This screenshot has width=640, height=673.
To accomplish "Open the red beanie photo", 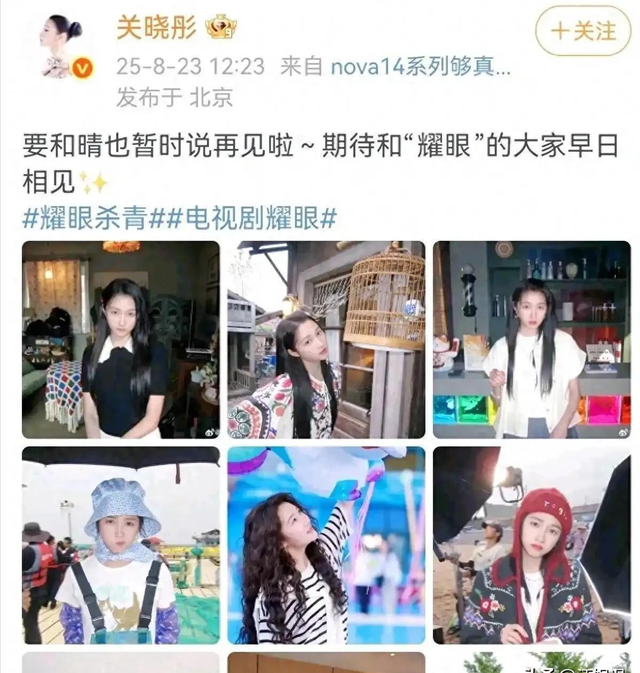I will pyautogui.click(x=531, y=545).
